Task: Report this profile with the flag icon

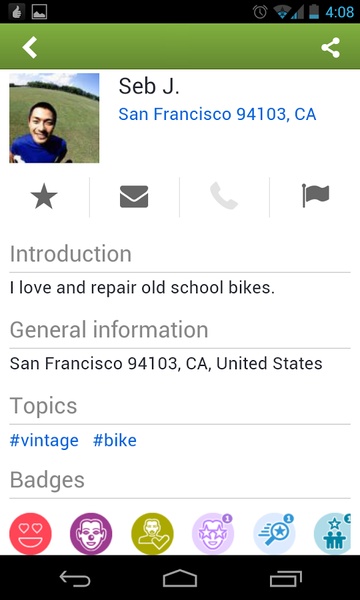Action: 315,196
